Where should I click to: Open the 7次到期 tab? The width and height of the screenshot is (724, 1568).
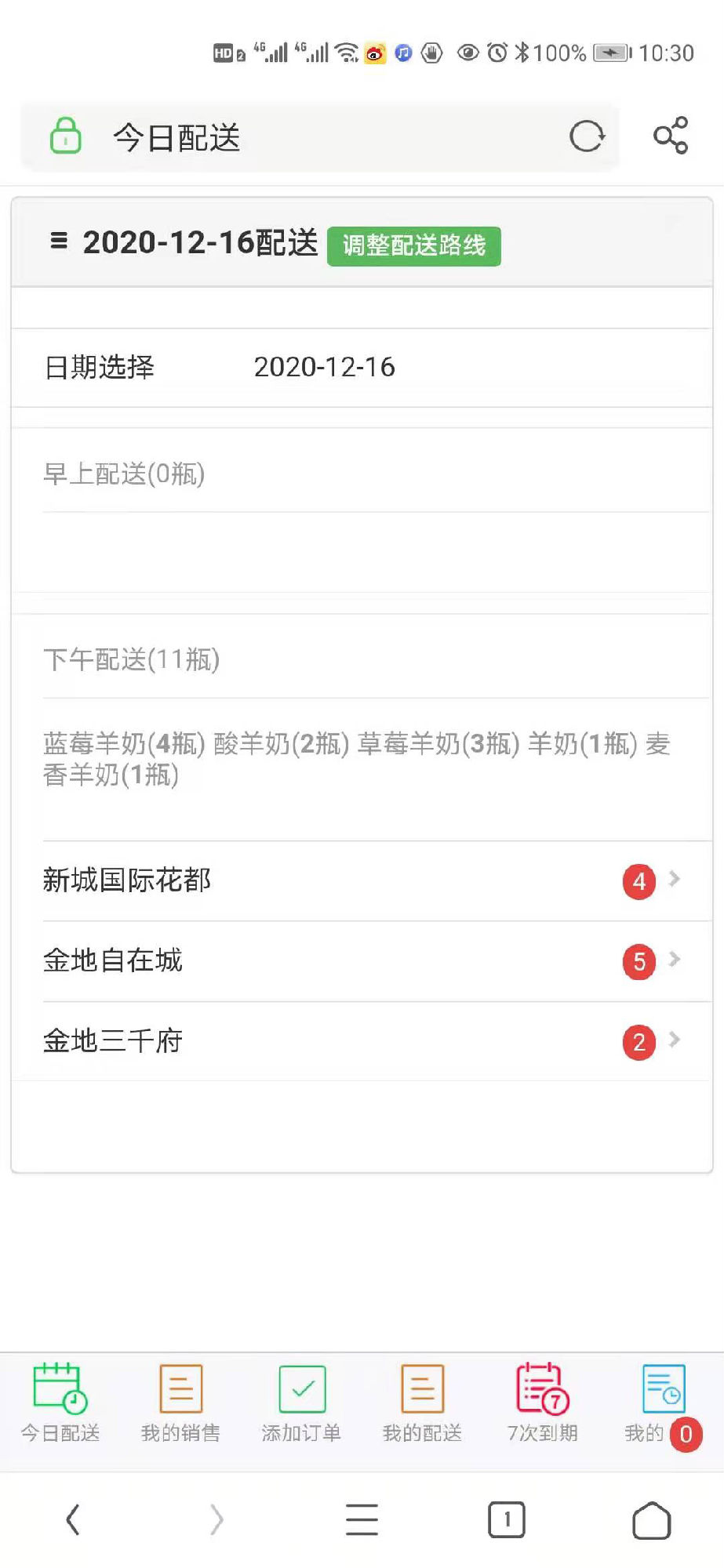tap(543, 1404)
